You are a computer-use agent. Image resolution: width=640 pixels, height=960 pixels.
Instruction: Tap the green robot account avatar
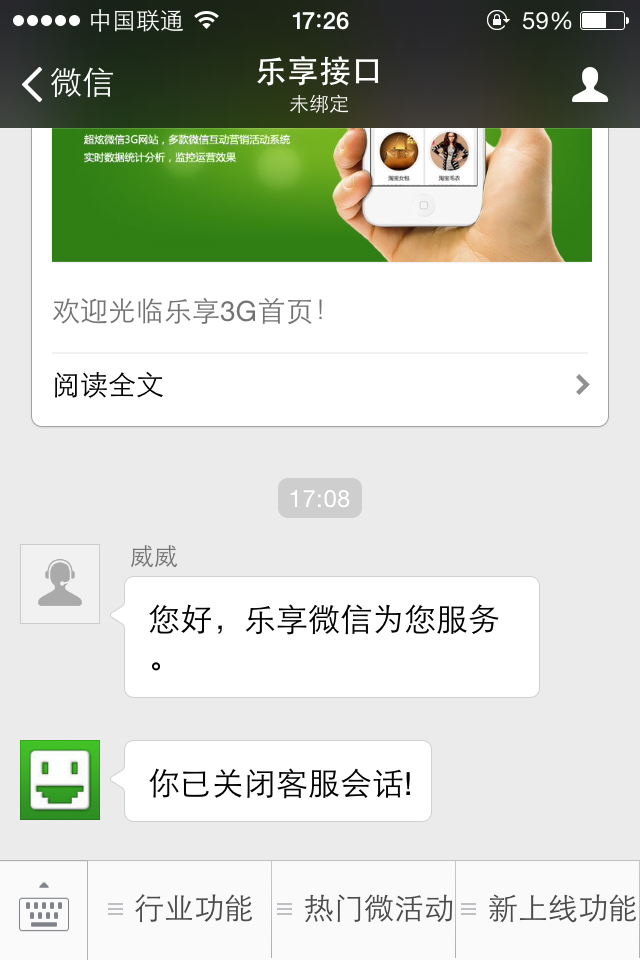(x=60, y=780)
